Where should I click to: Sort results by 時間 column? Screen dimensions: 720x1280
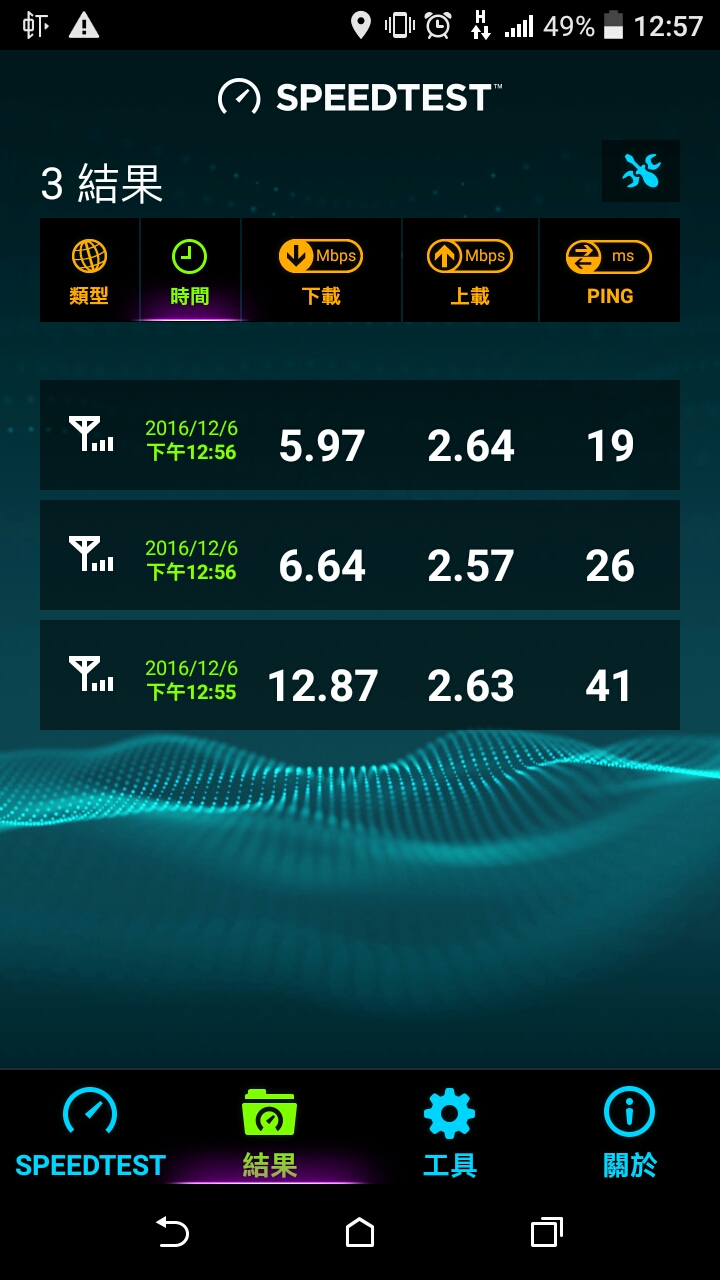point(190,270)
